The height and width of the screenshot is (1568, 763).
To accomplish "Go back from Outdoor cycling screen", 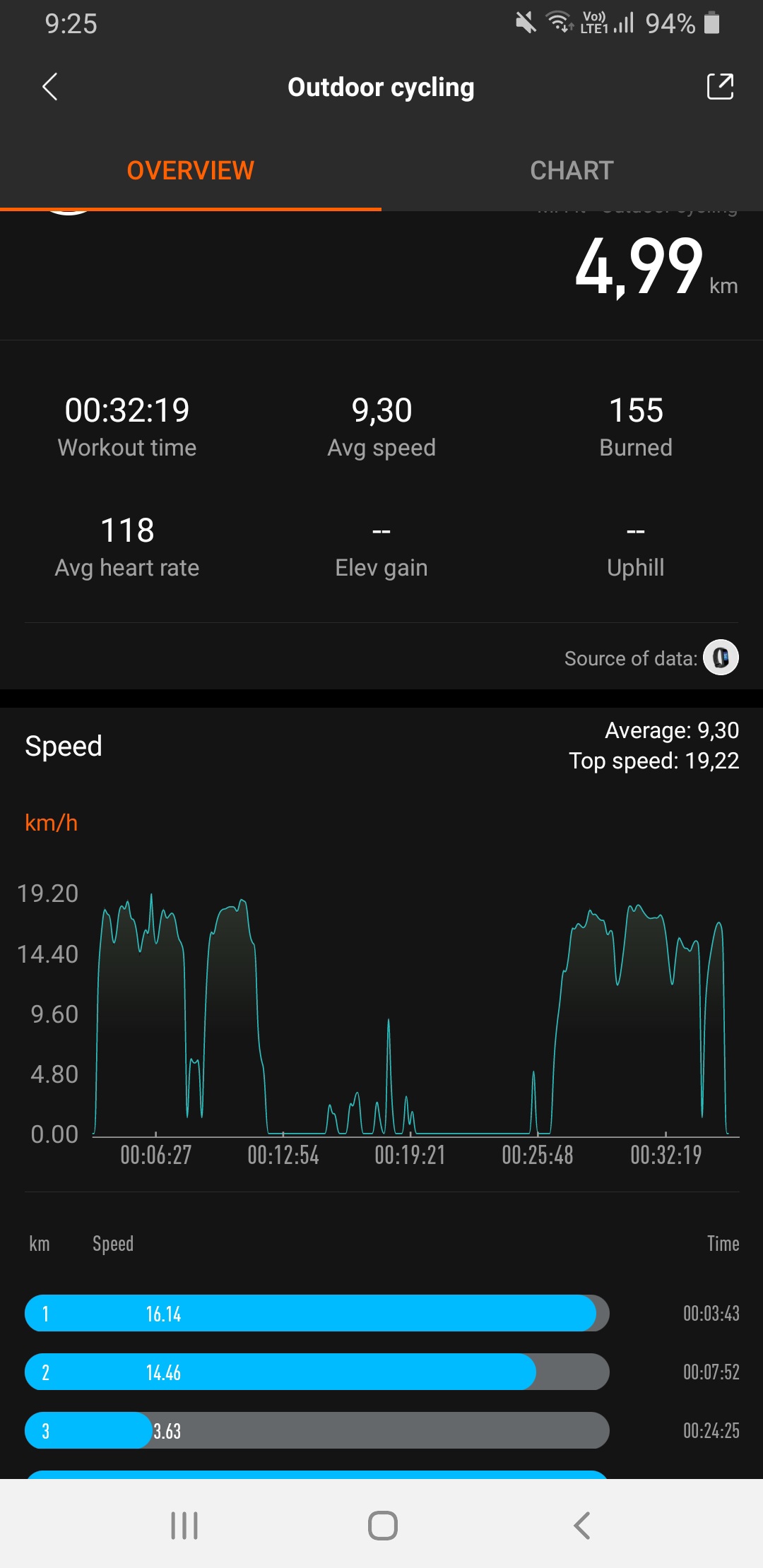I will click(x=49, y=87).
